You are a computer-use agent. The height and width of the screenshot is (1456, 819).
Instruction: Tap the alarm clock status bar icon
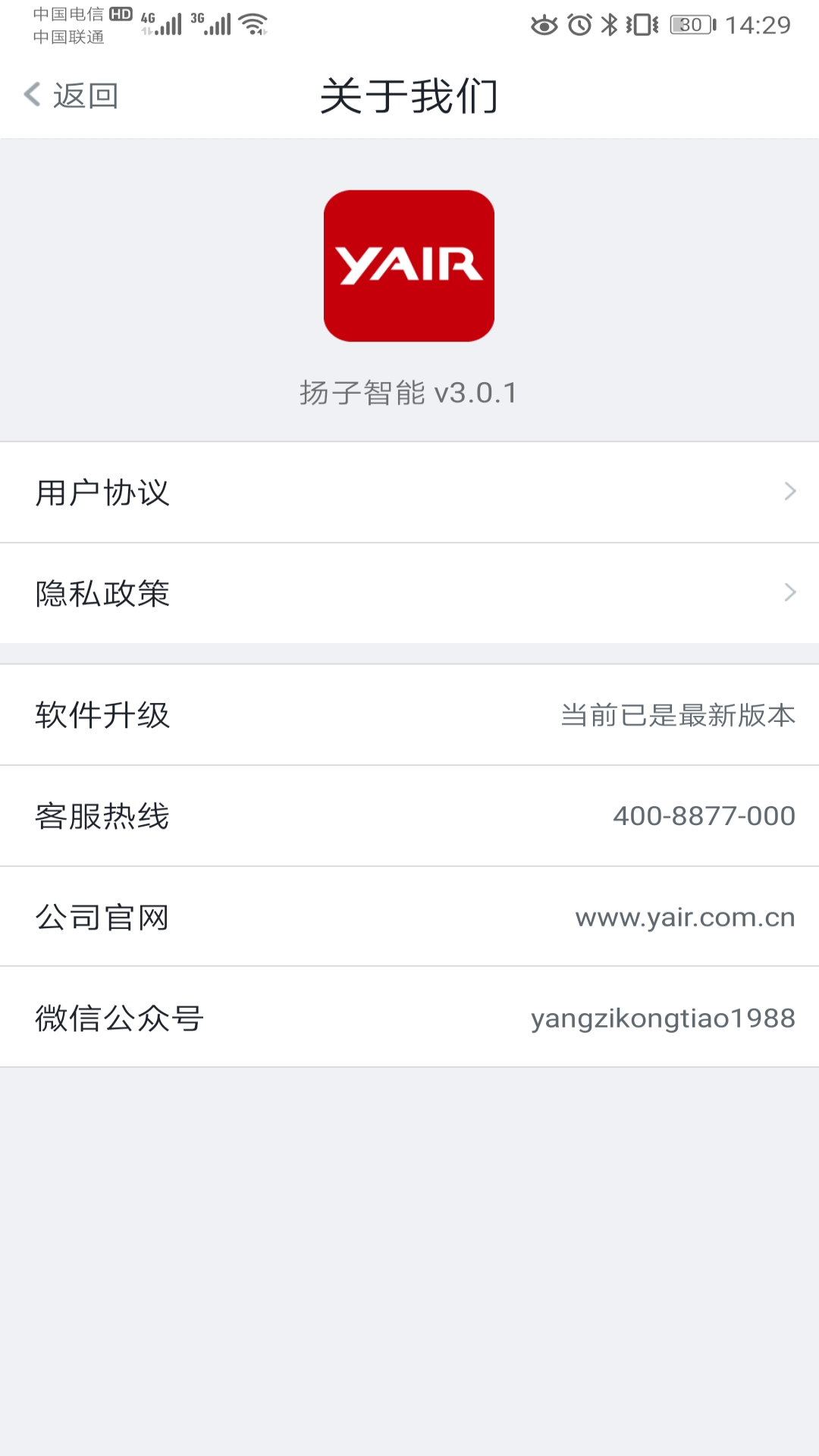point(578,23)
